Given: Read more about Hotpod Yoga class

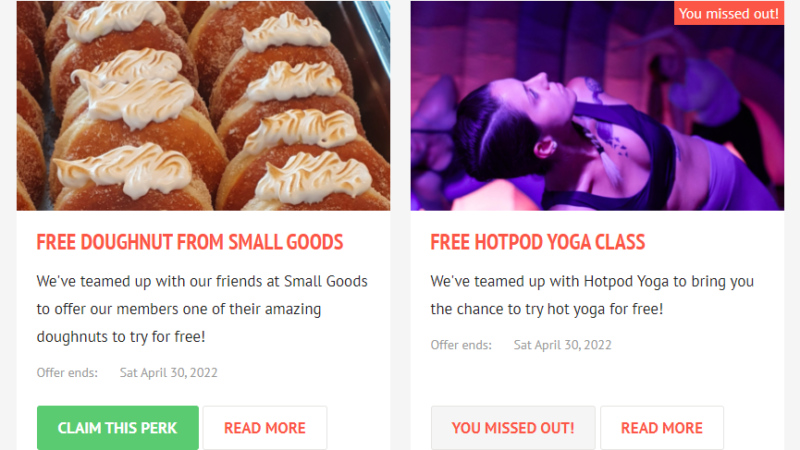Looking at the screenshot, I should click(x=661, y=428).
